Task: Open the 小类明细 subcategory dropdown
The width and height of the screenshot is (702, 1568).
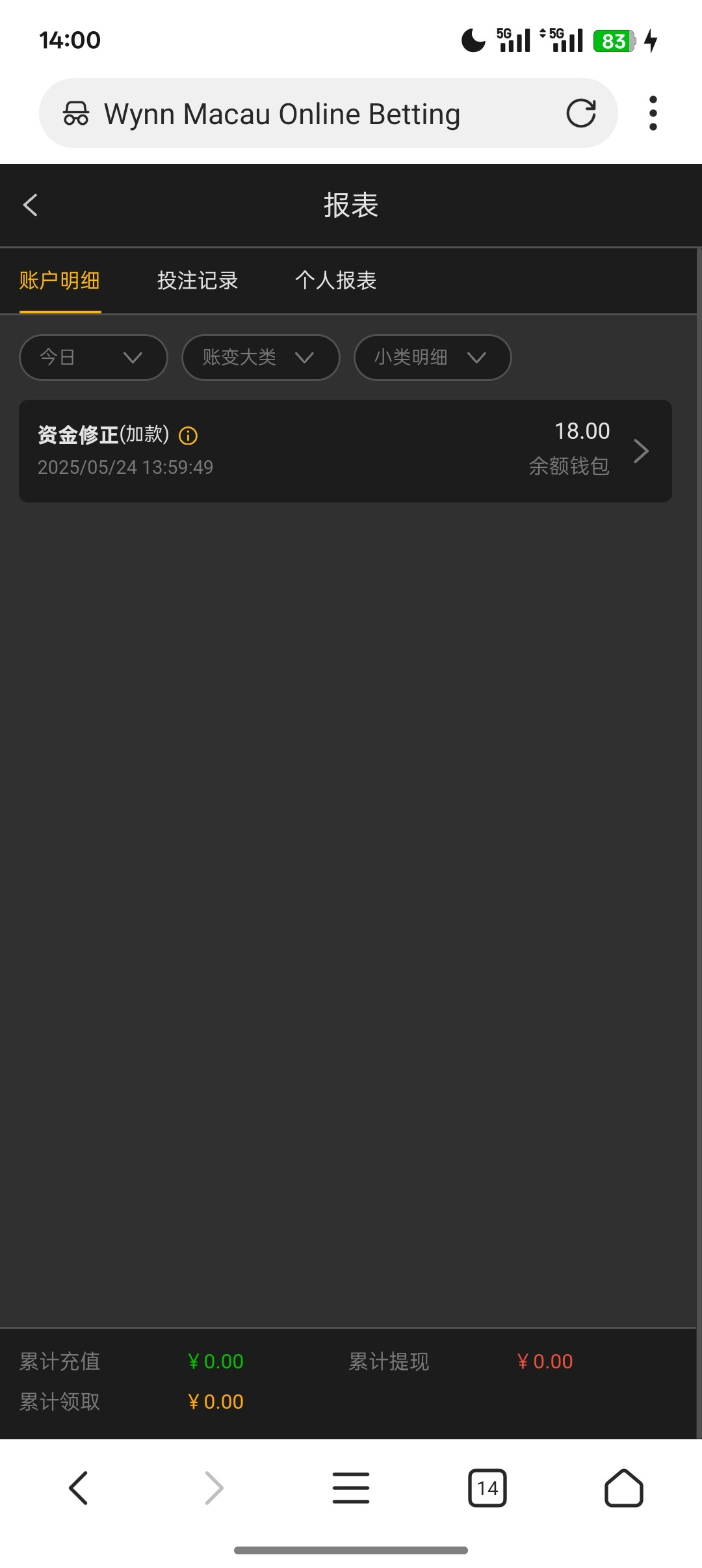Action: 432,357
